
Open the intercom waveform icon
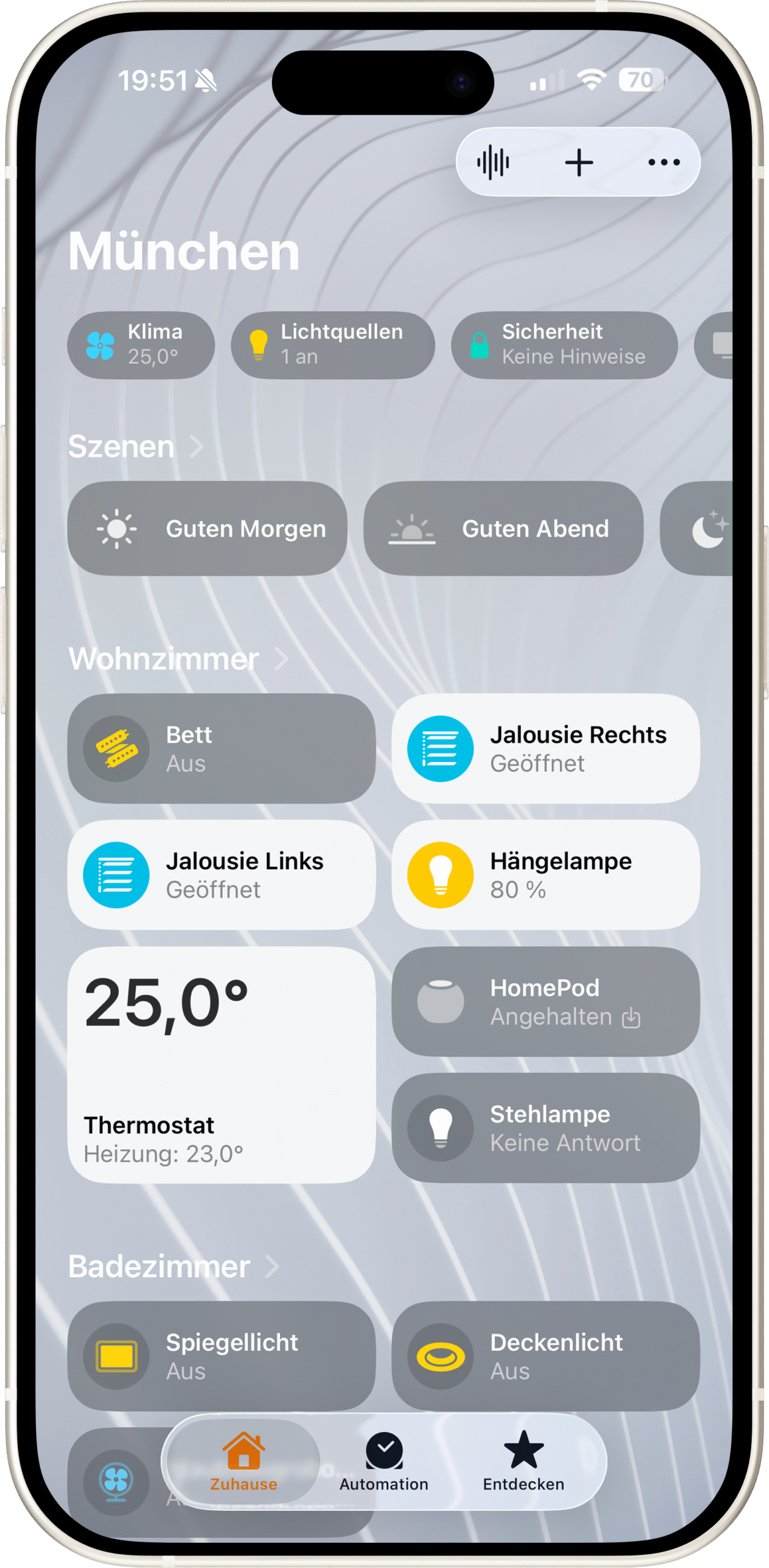coord(493,163)
